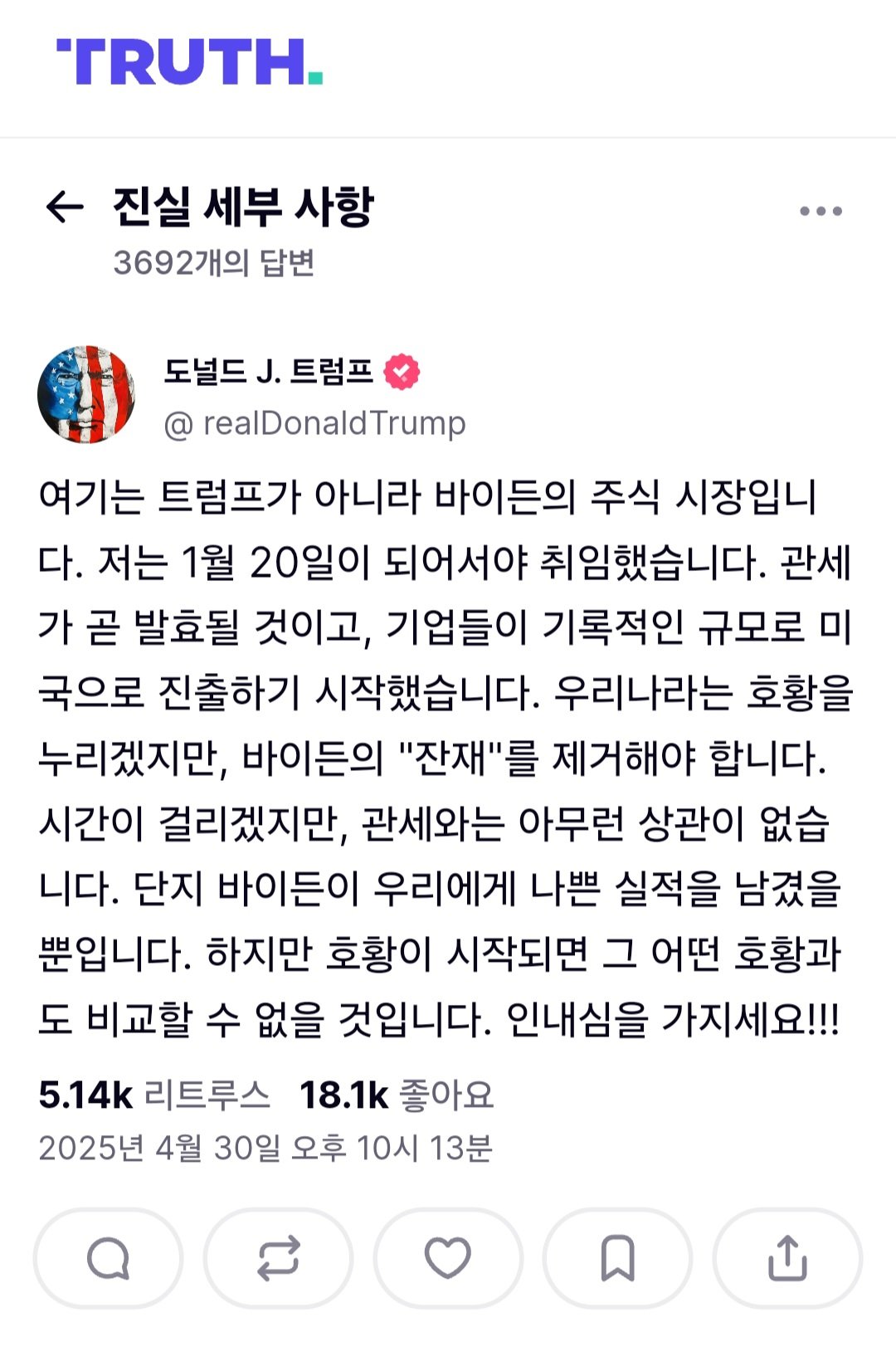The image size is (896, 1361).
Task: Go back using the arrow icon
Action: (x=65, y=207)
